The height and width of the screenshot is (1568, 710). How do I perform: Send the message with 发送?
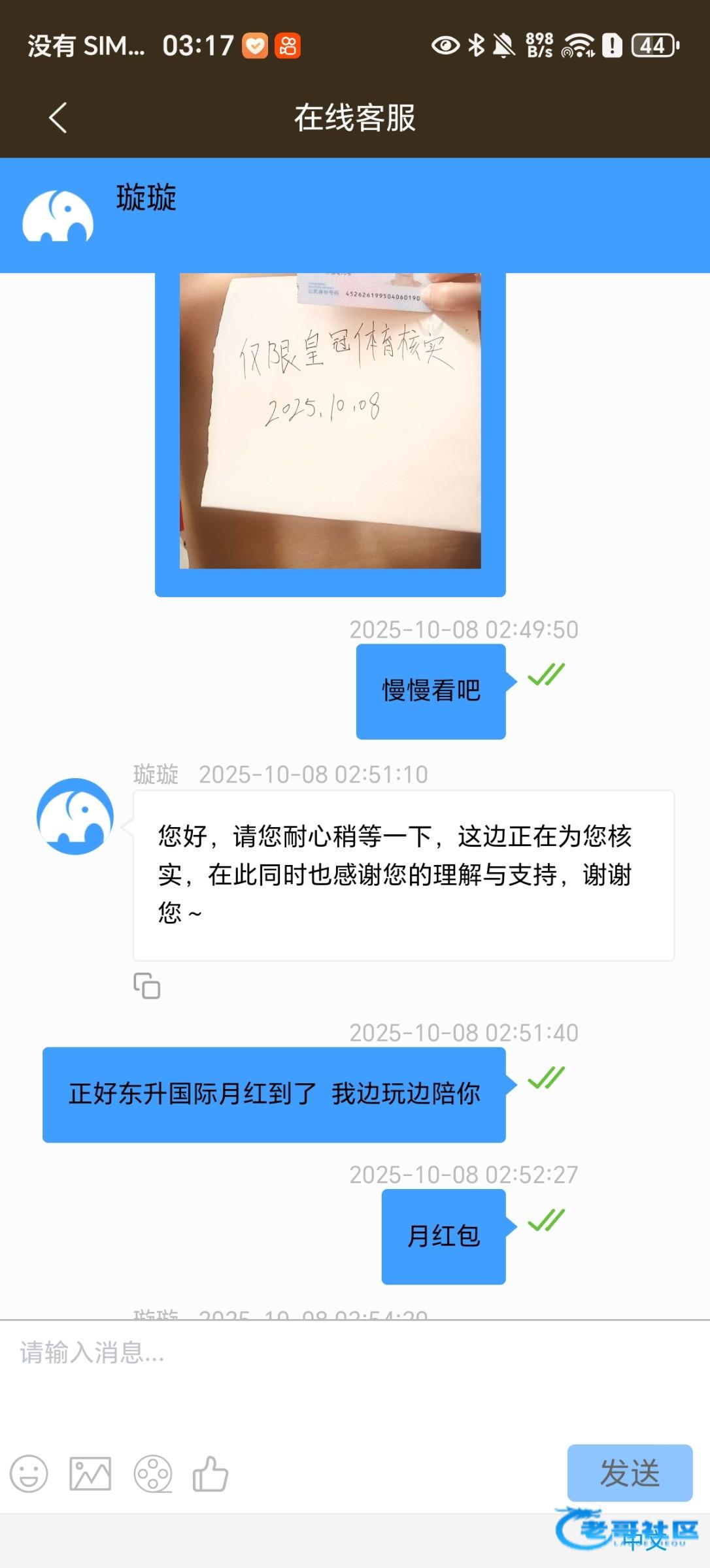point(629,1473)
